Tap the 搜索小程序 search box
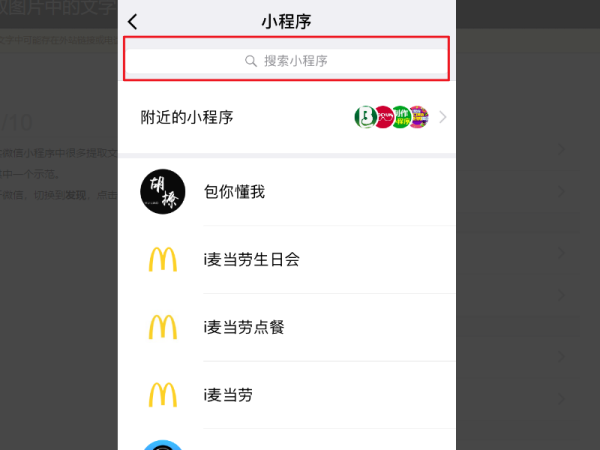Screen dimensions: 600x450 pos(286,61)
